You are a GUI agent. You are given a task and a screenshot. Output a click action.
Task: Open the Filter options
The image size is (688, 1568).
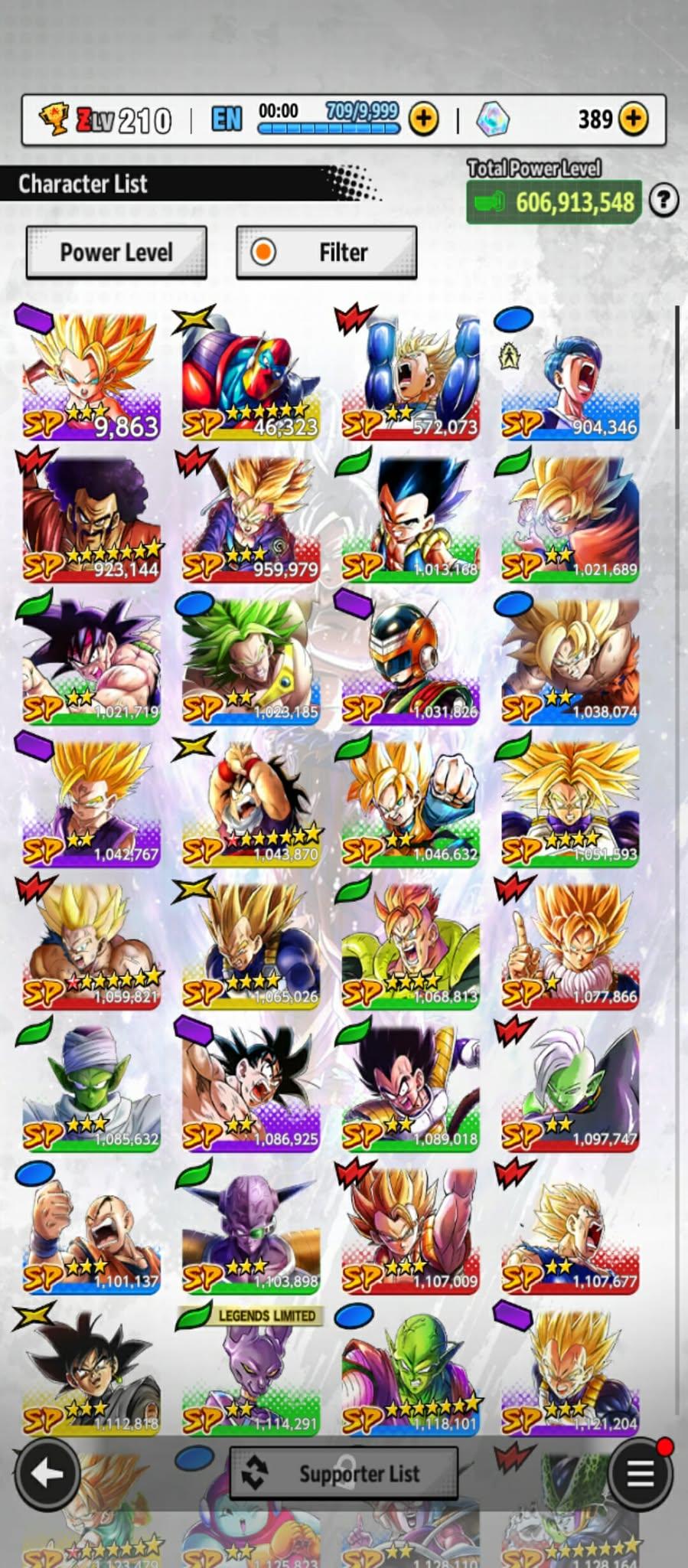click(x=327, y=252)
